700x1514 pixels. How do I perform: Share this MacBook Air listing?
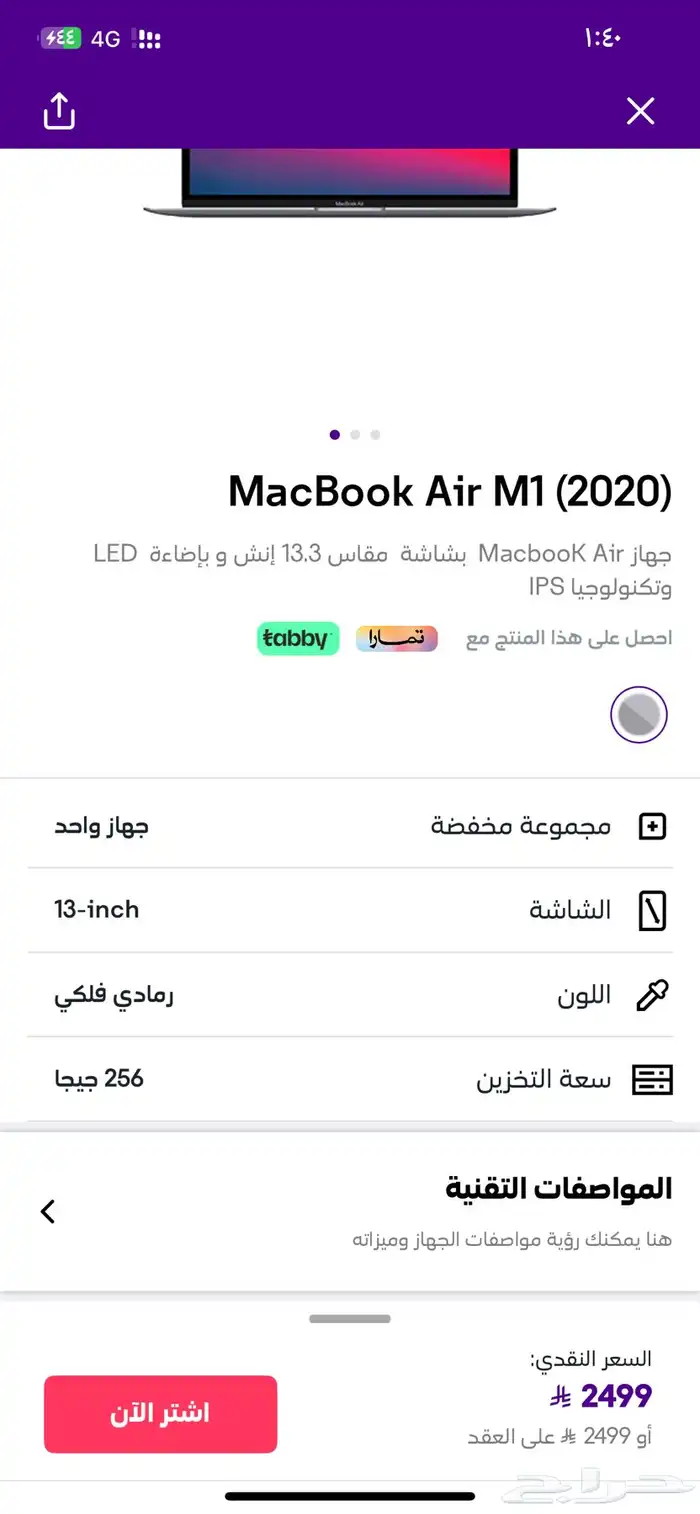(x=59, y=111)
